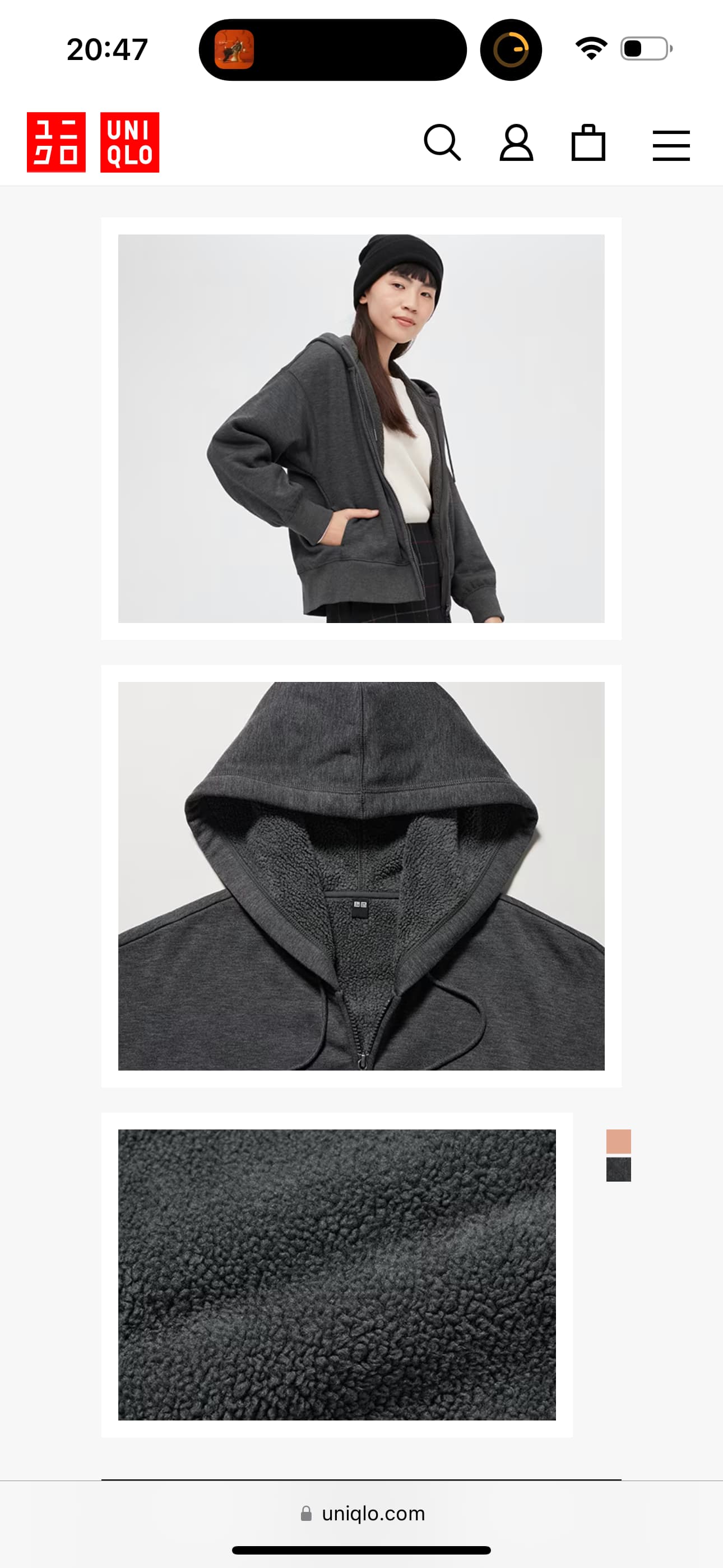Select the pink color swatch

[x=618, y=1141]
